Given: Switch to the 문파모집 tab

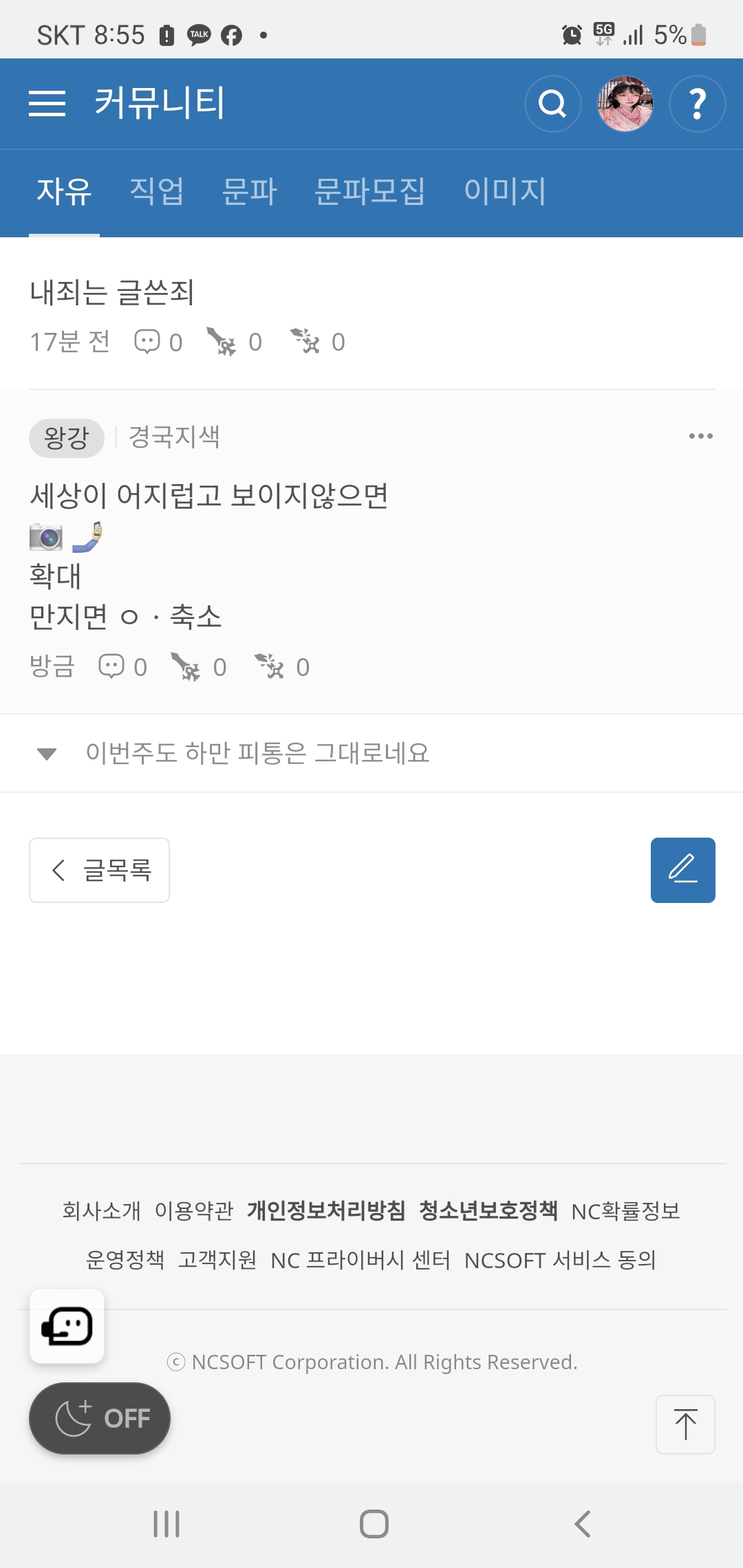Looking at the screenshot, I should pos(369,192).
